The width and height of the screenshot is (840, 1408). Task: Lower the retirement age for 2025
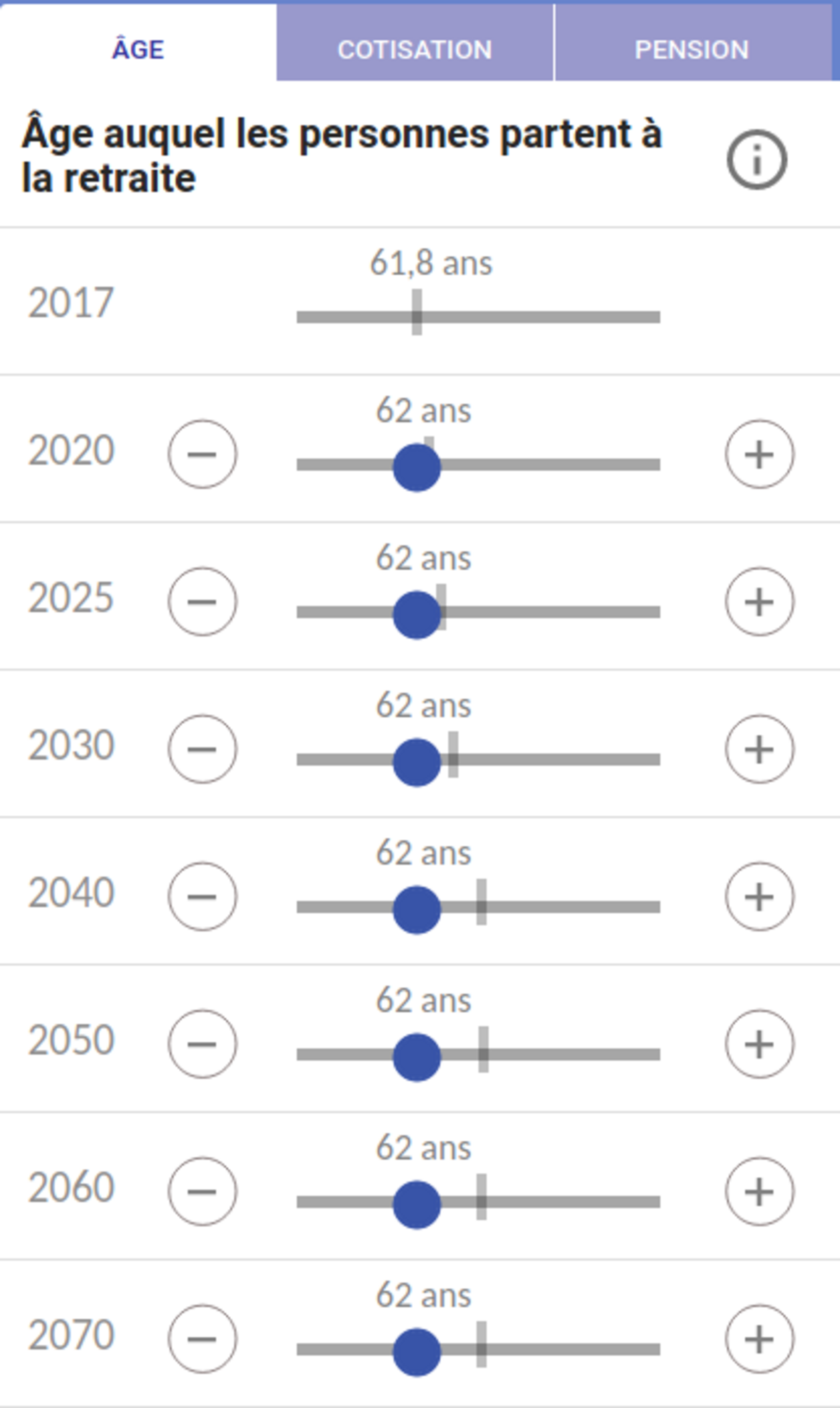[x=202, y=601]
